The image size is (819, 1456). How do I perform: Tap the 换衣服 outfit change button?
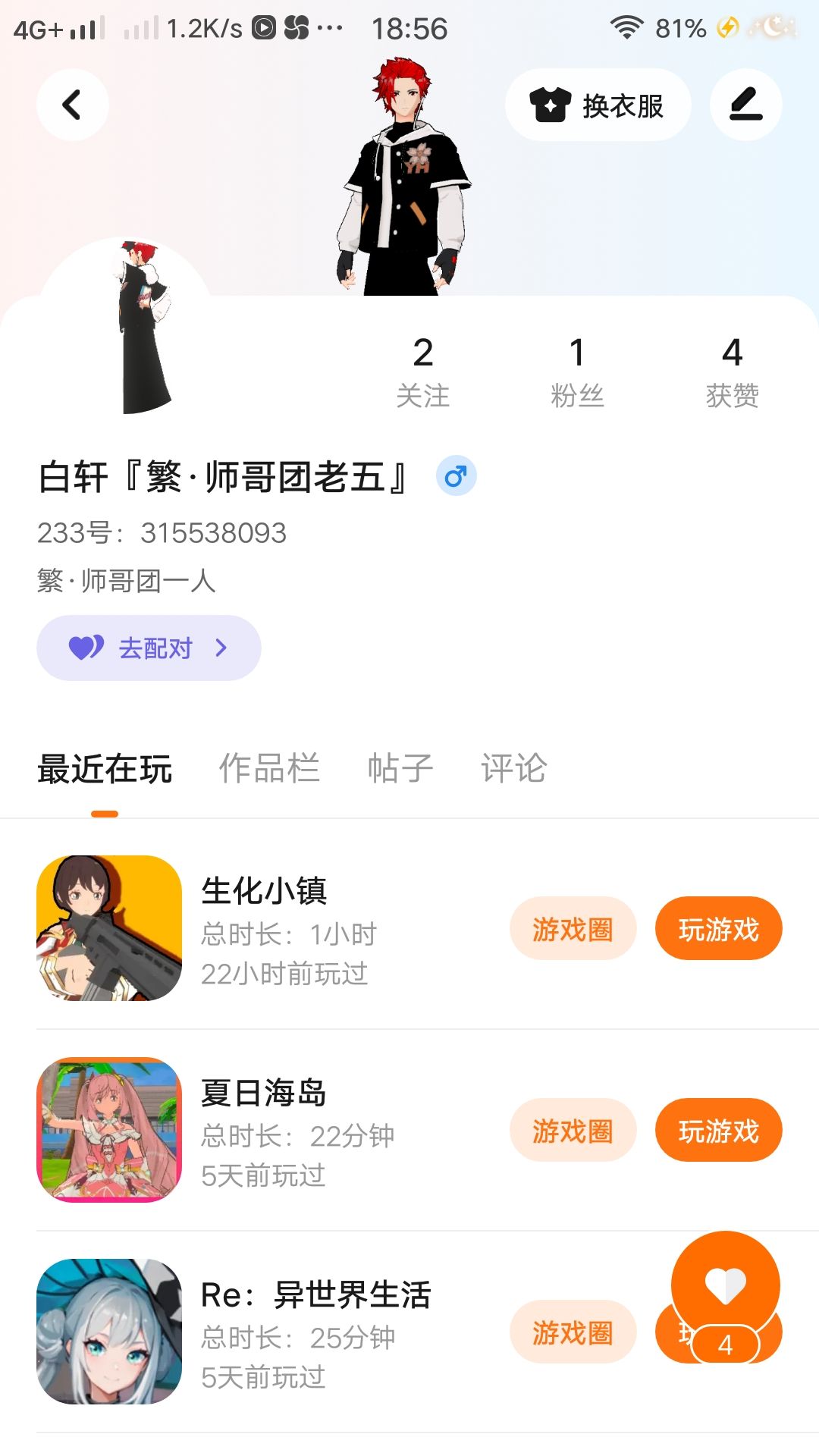[598, 105]
